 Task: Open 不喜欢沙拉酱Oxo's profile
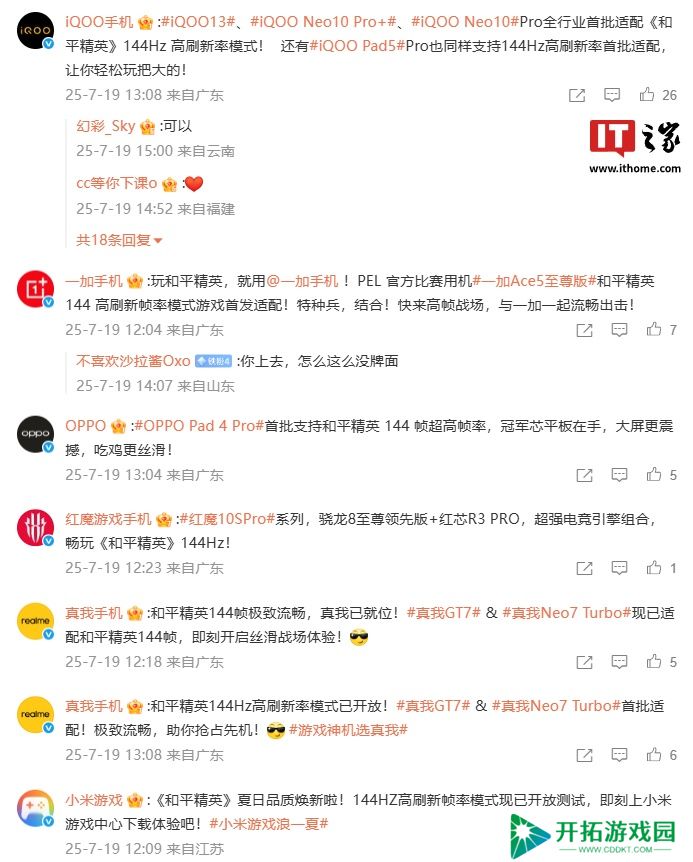pos(133,361)
